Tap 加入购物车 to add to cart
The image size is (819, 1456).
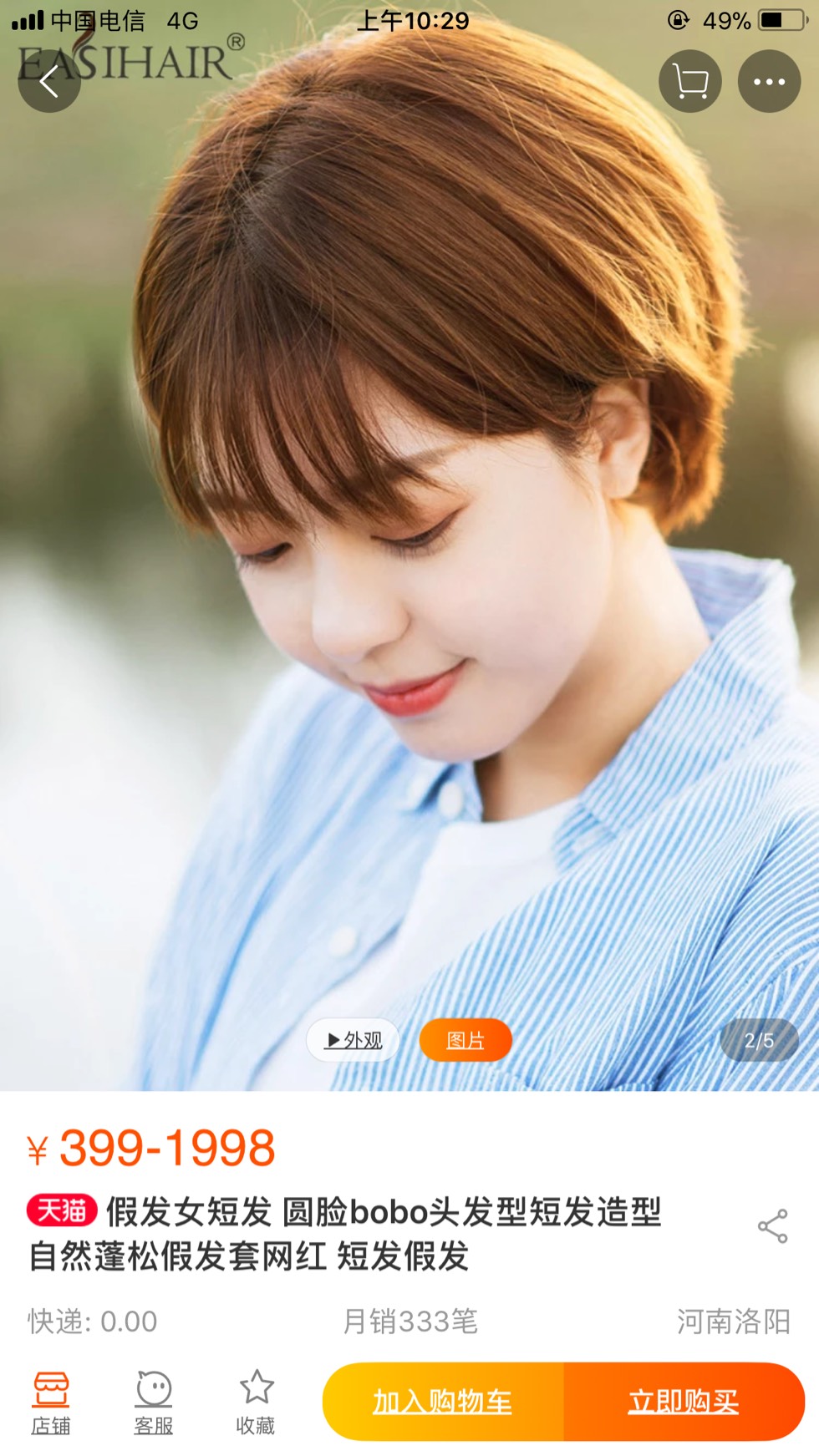point(443,1402)
